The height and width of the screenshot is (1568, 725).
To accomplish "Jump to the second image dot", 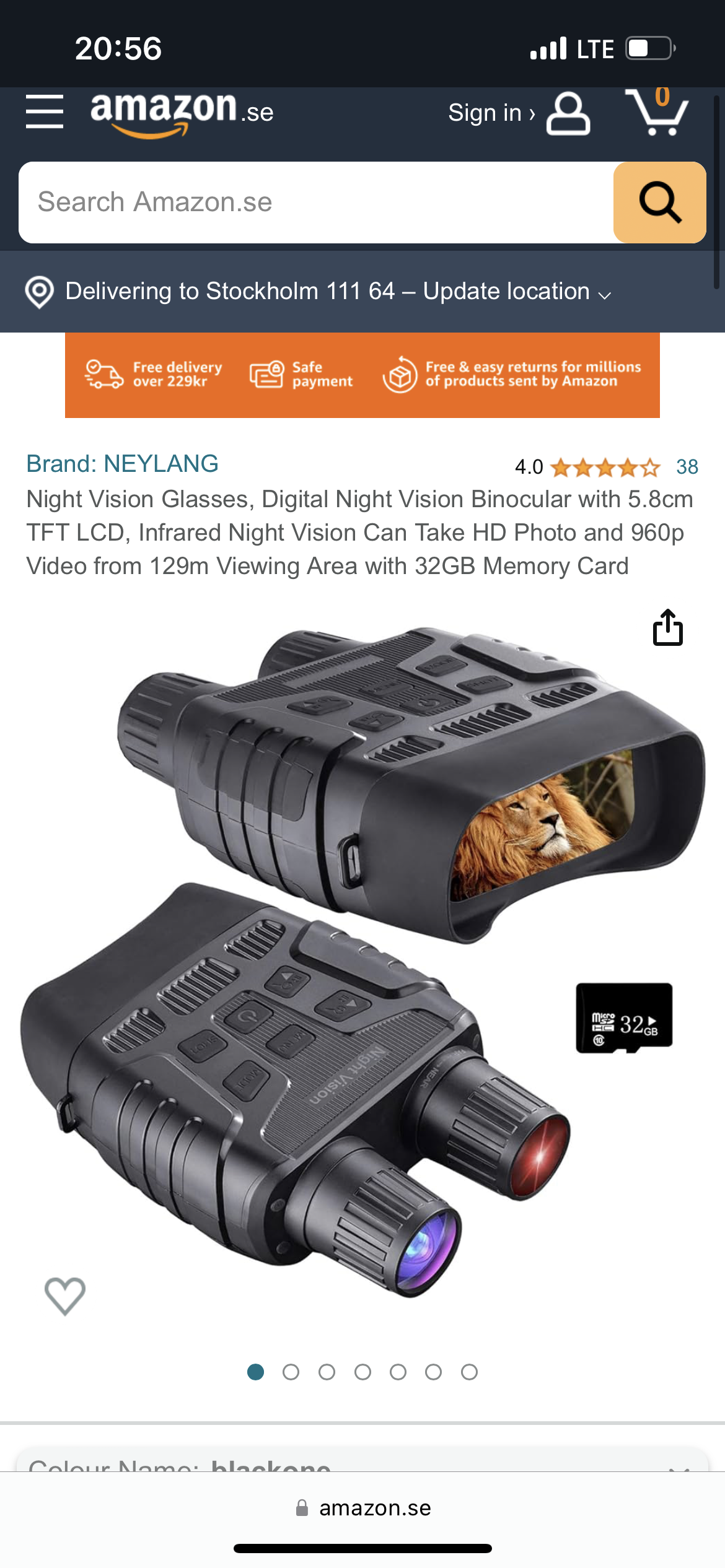I will tap(291, 1372).
